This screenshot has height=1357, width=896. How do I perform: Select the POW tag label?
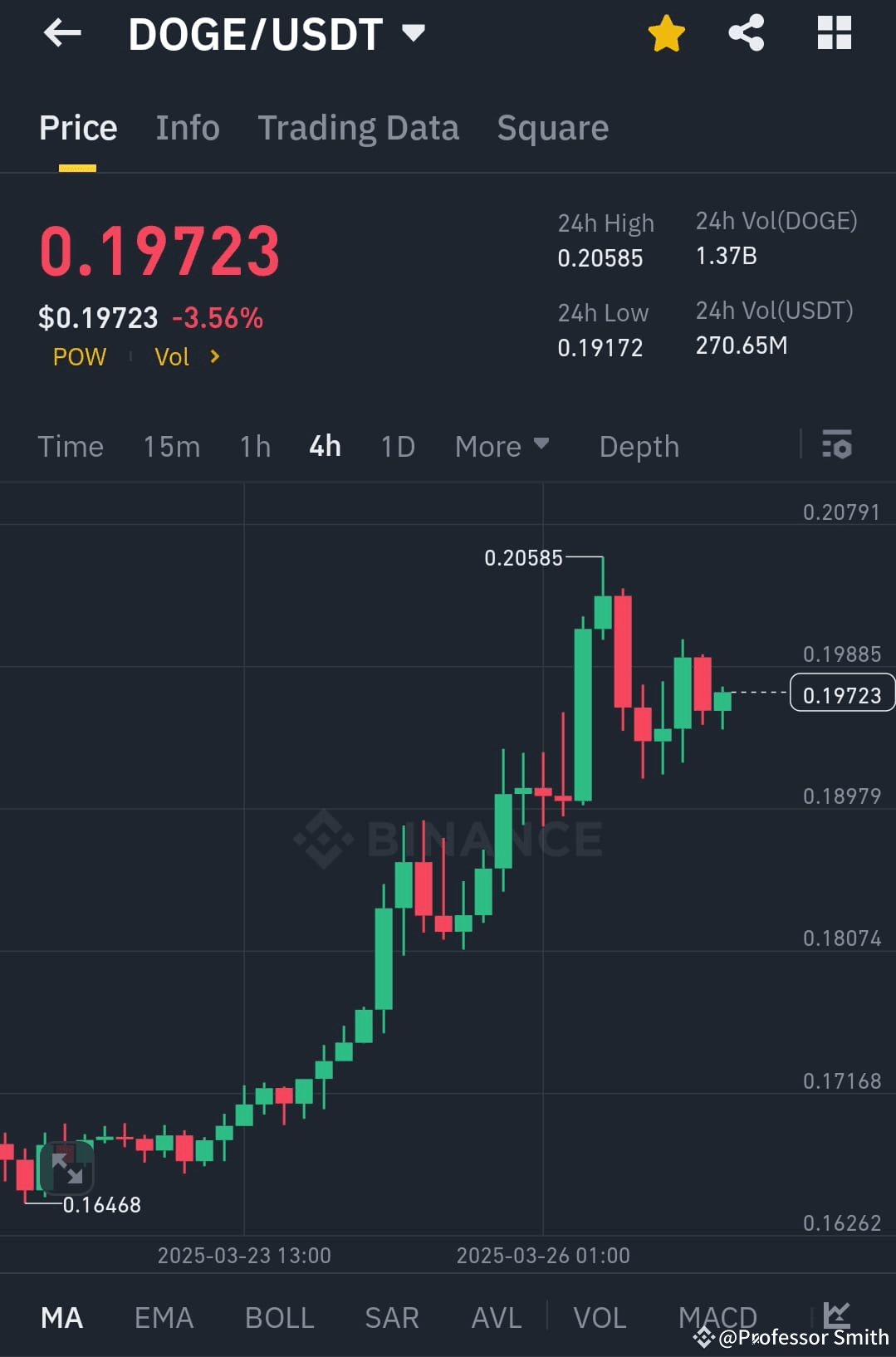click(79, 356)
